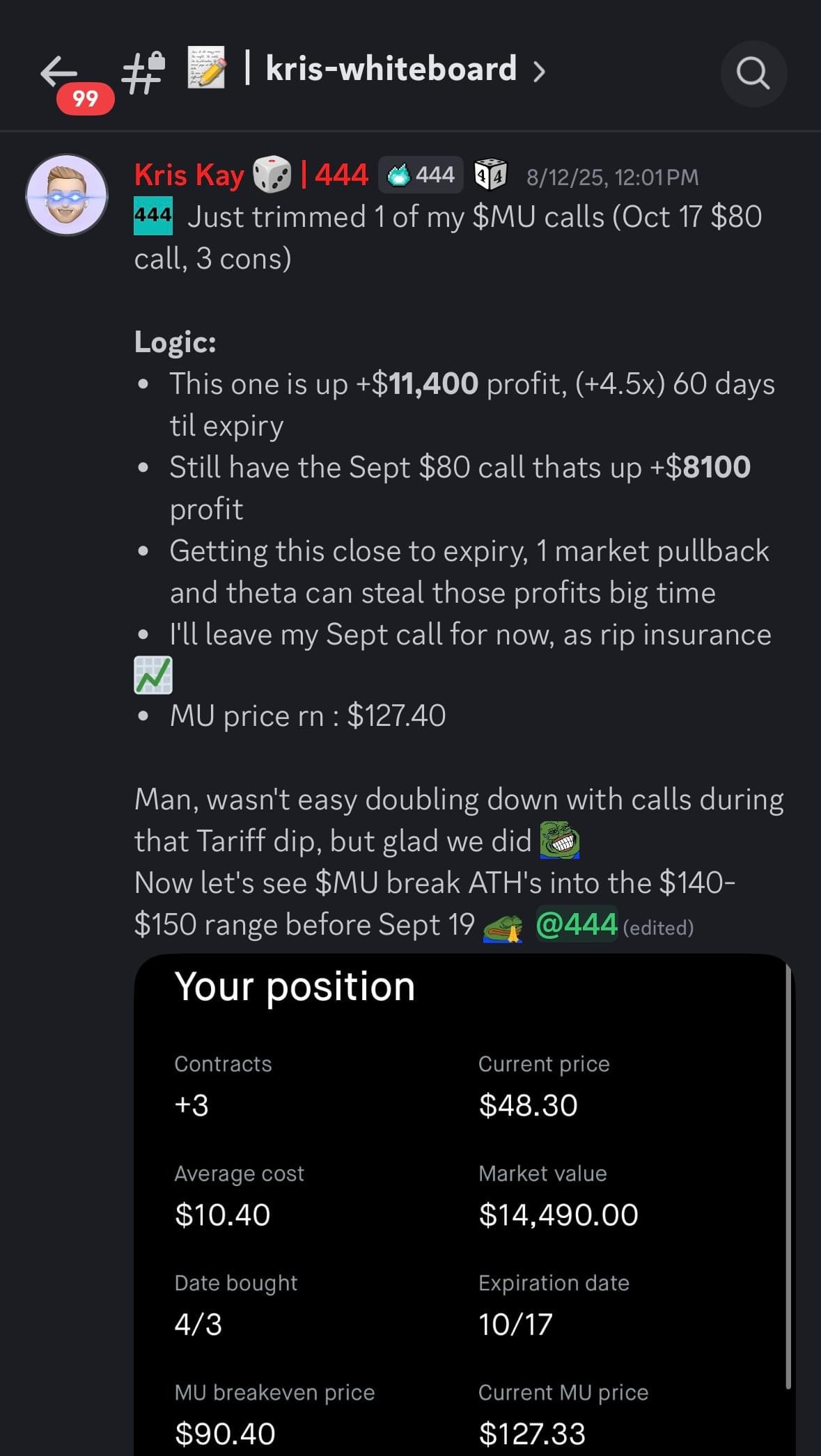Screen dimensions: 821x1456
Task: View Kris Kay's profile avatar
Action: coord(67,195)
